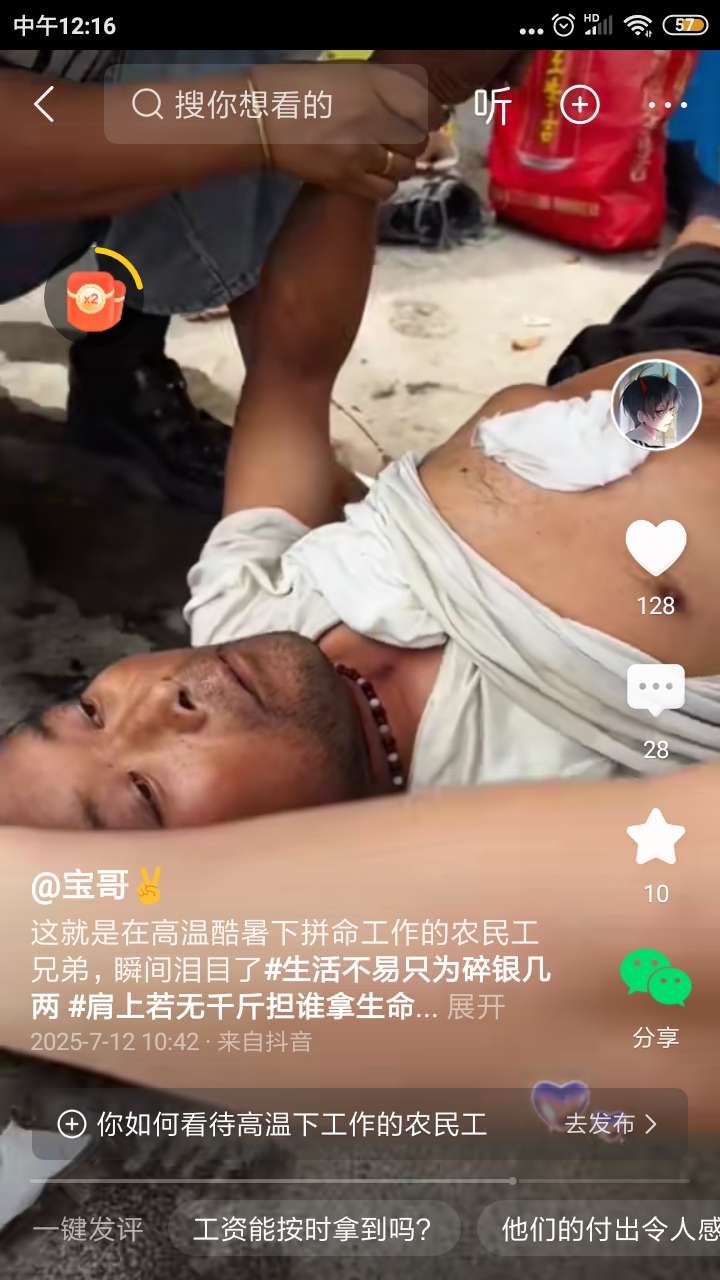This screenshot has height=1280, width=720.
Task: Like this video with the heart
Action: (x=656, y=548)
